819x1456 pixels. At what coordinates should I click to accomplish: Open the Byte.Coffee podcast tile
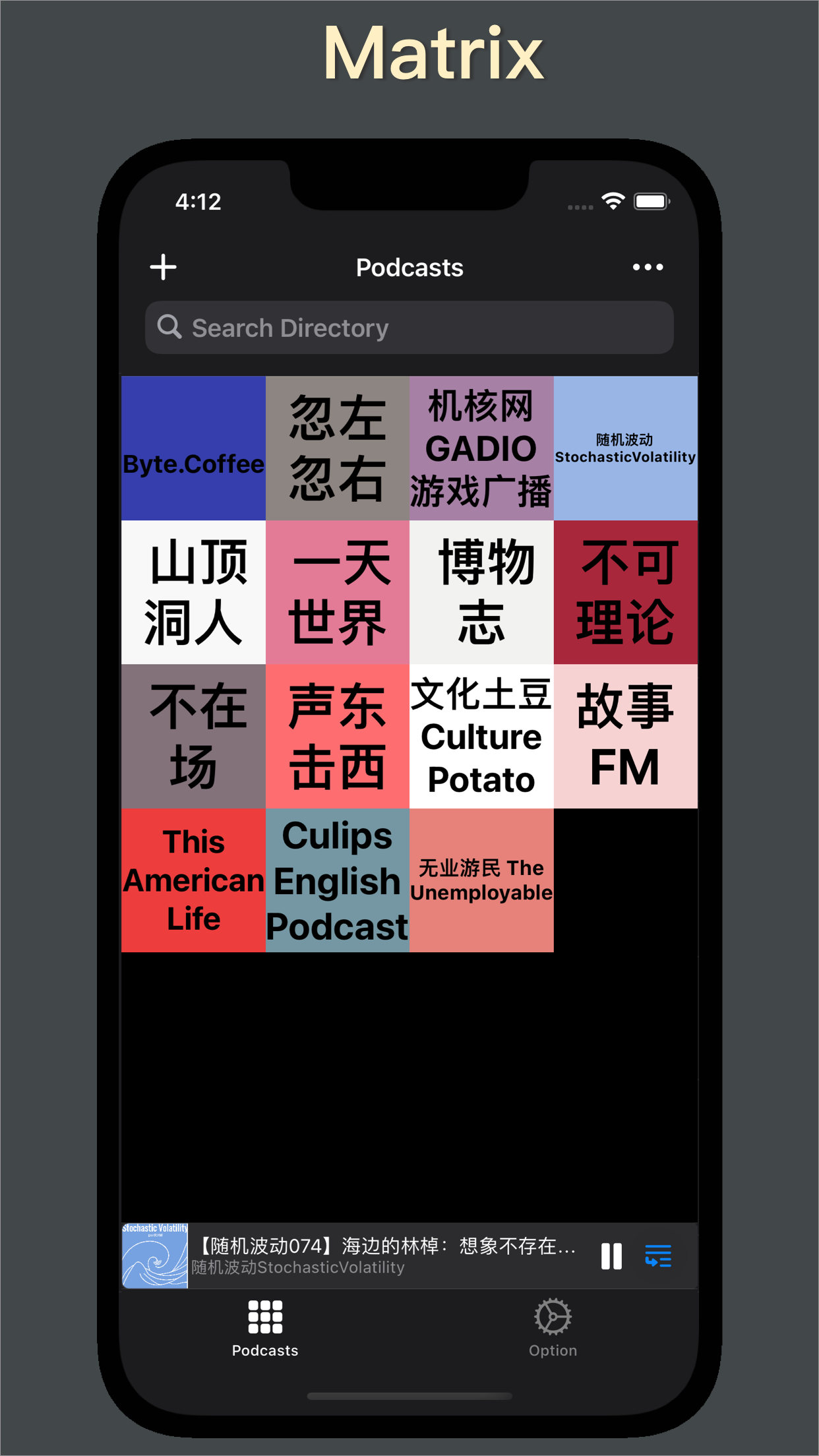click(x=193, y=448)
